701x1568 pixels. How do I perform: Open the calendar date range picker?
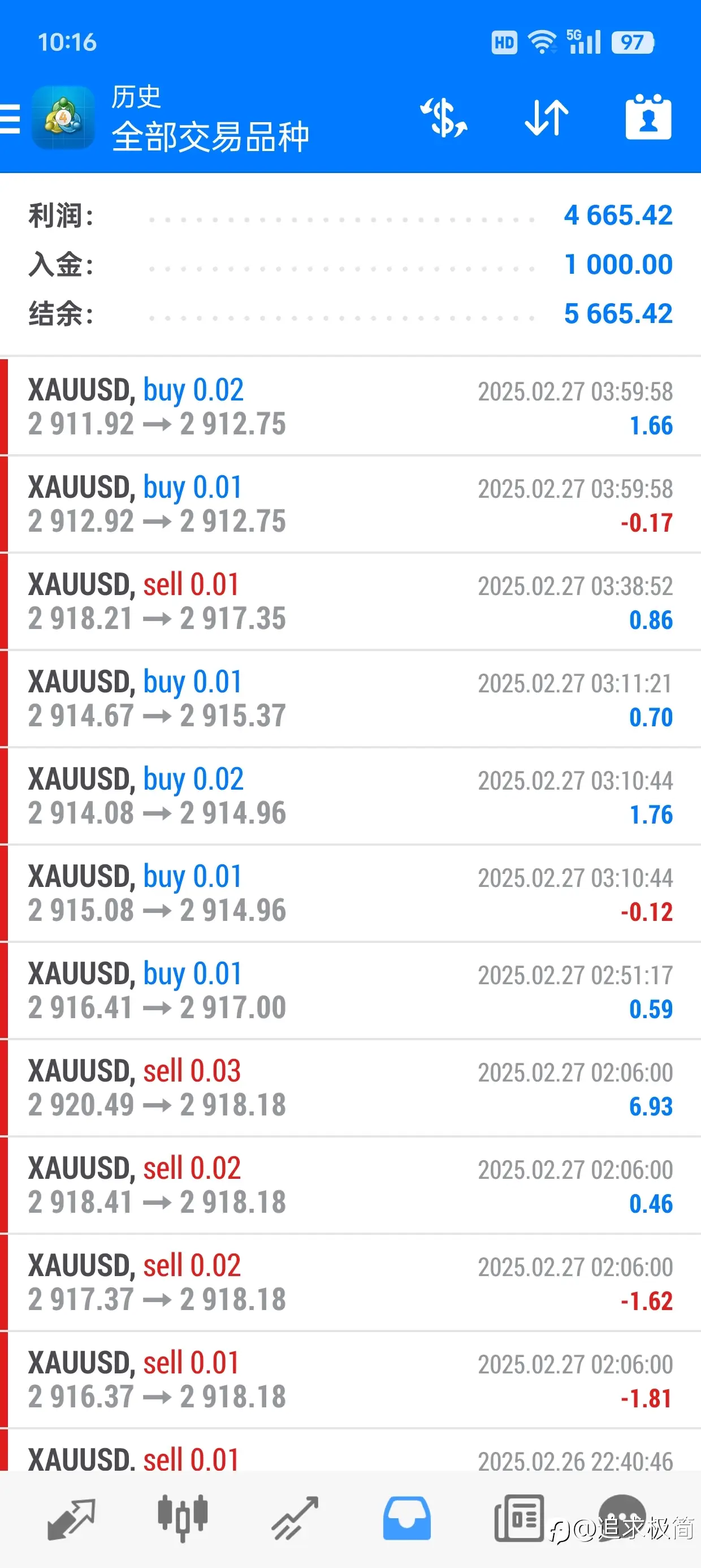(x=648, y=117)
